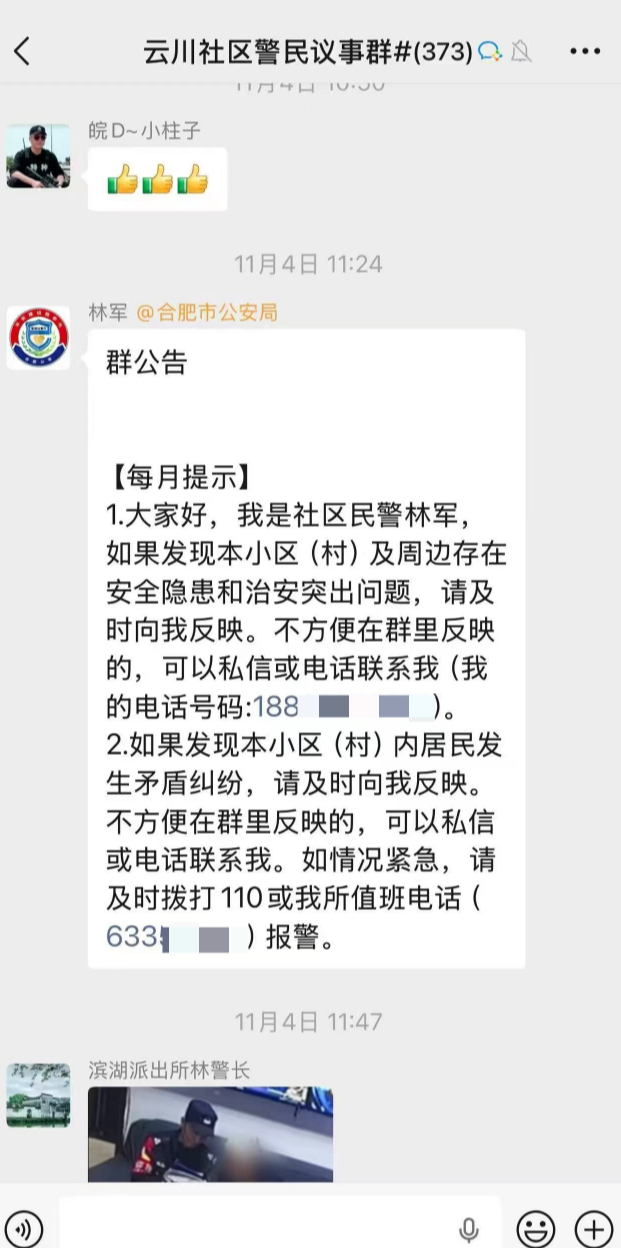
Task: Open 滨湖派出所林警长's avatar
Action: 38,1095
